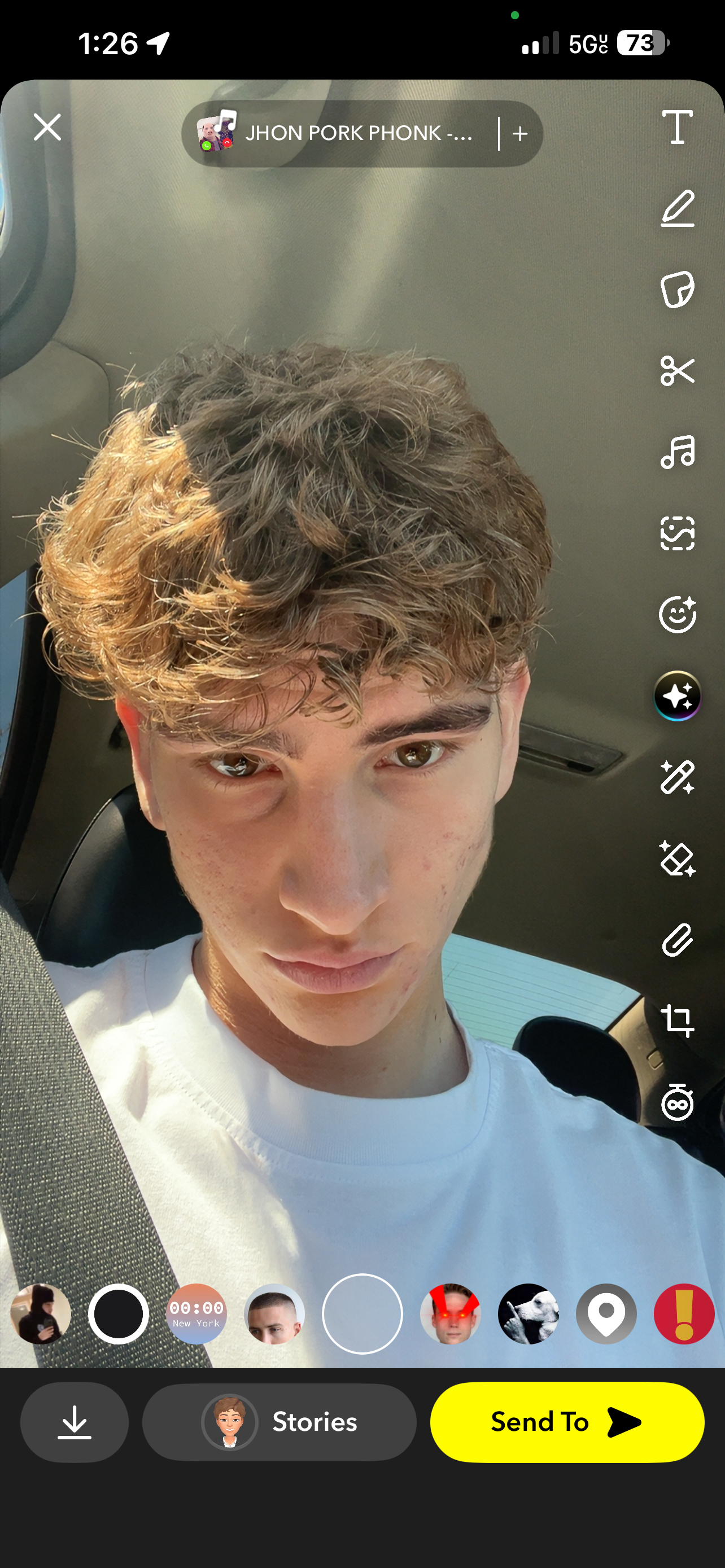Tap the yellow Send To button
The height and width of the screenshot is (1568, 725).
click(x=567, y=1422)
